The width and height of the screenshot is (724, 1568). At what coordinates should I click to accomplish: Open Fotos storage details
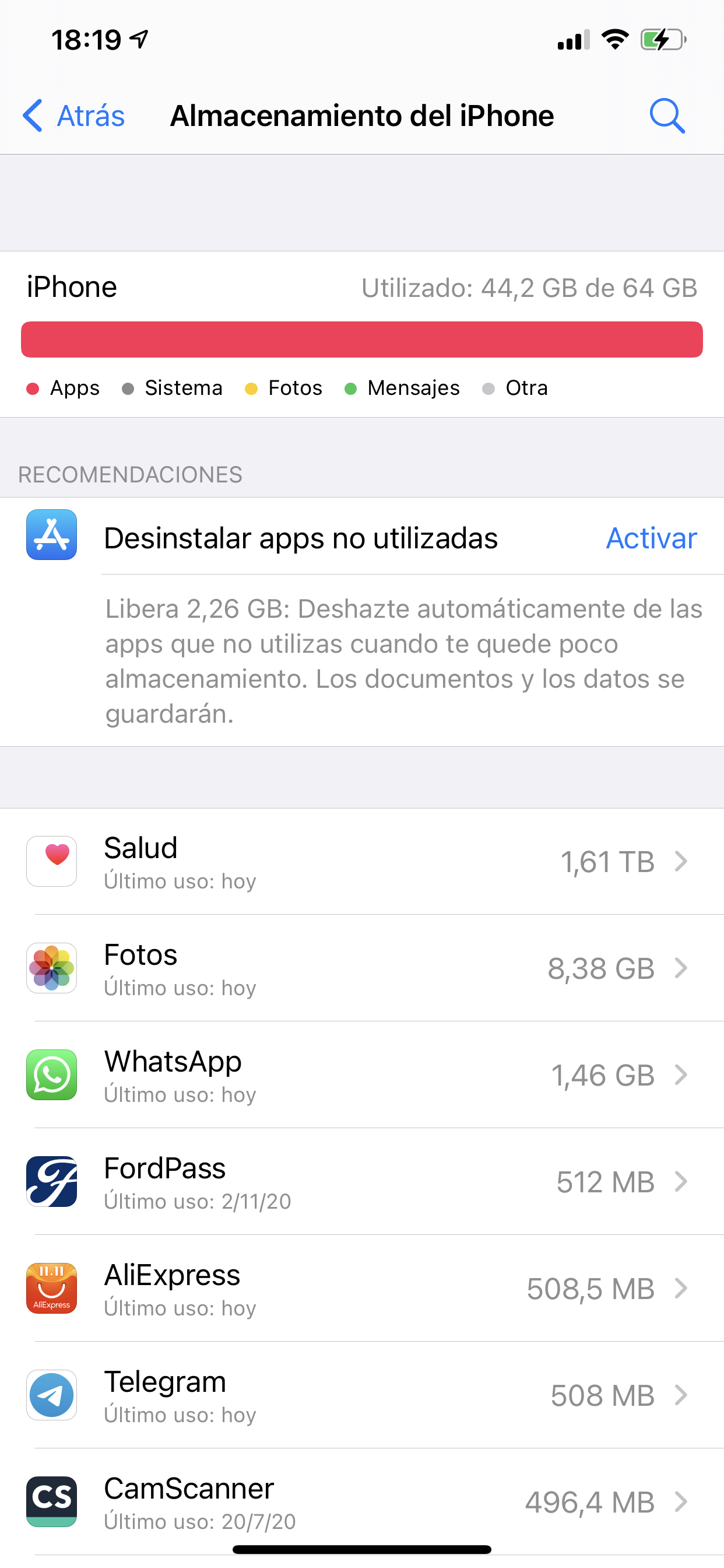tap(362, 968)
